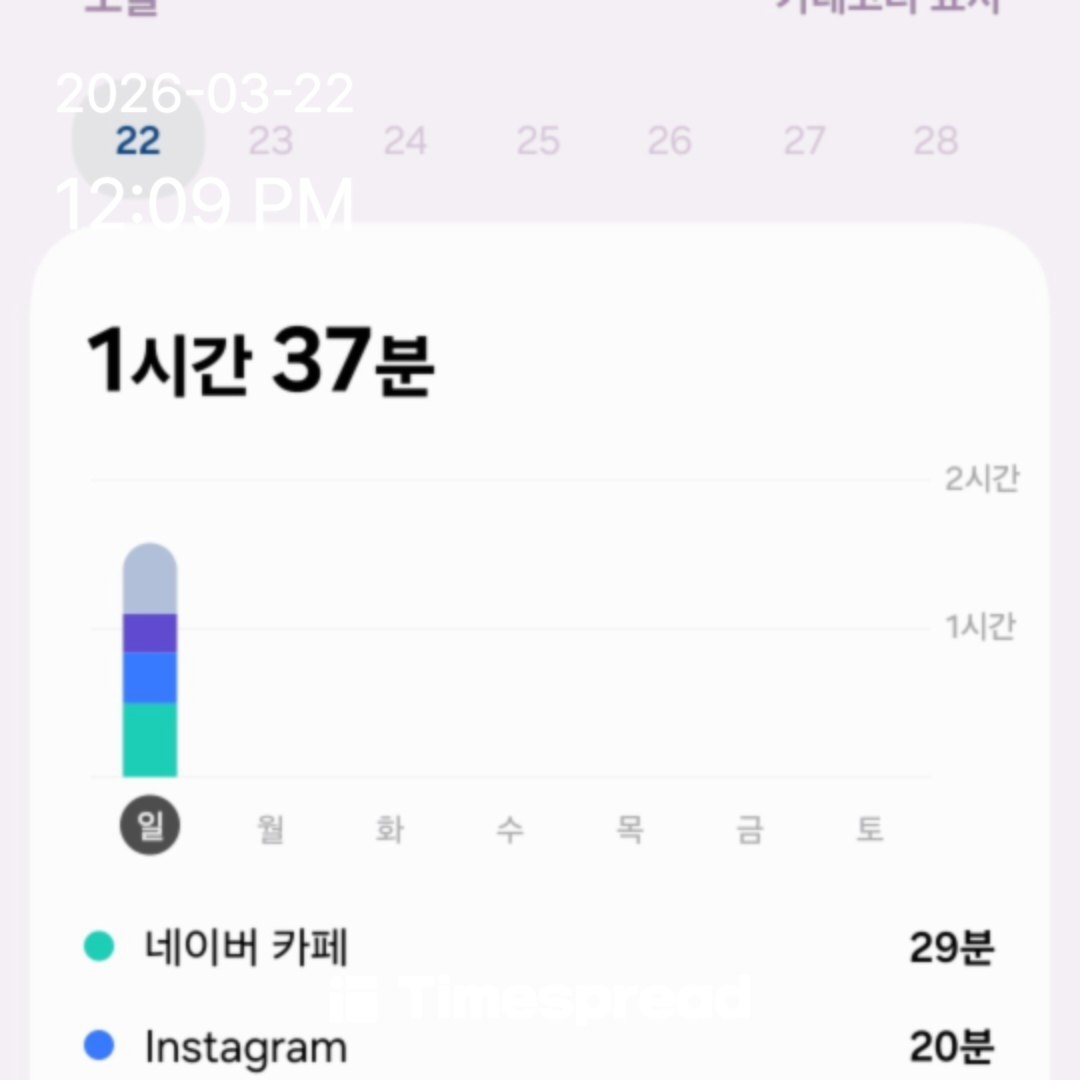Select date 22 in the week strip

coord(138,141)
